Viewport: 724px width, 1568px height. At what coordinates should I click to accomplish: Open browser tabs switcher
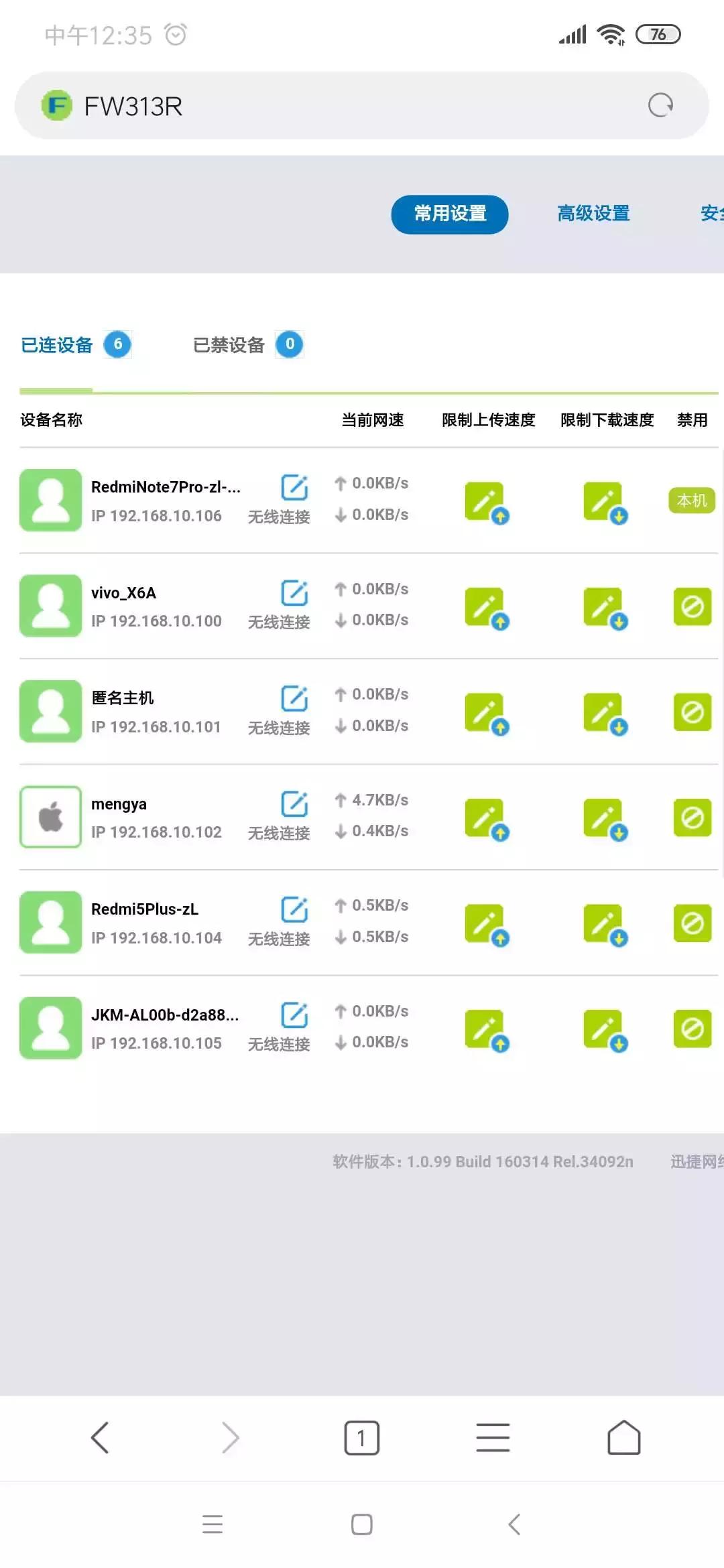tap(362, 1438)
